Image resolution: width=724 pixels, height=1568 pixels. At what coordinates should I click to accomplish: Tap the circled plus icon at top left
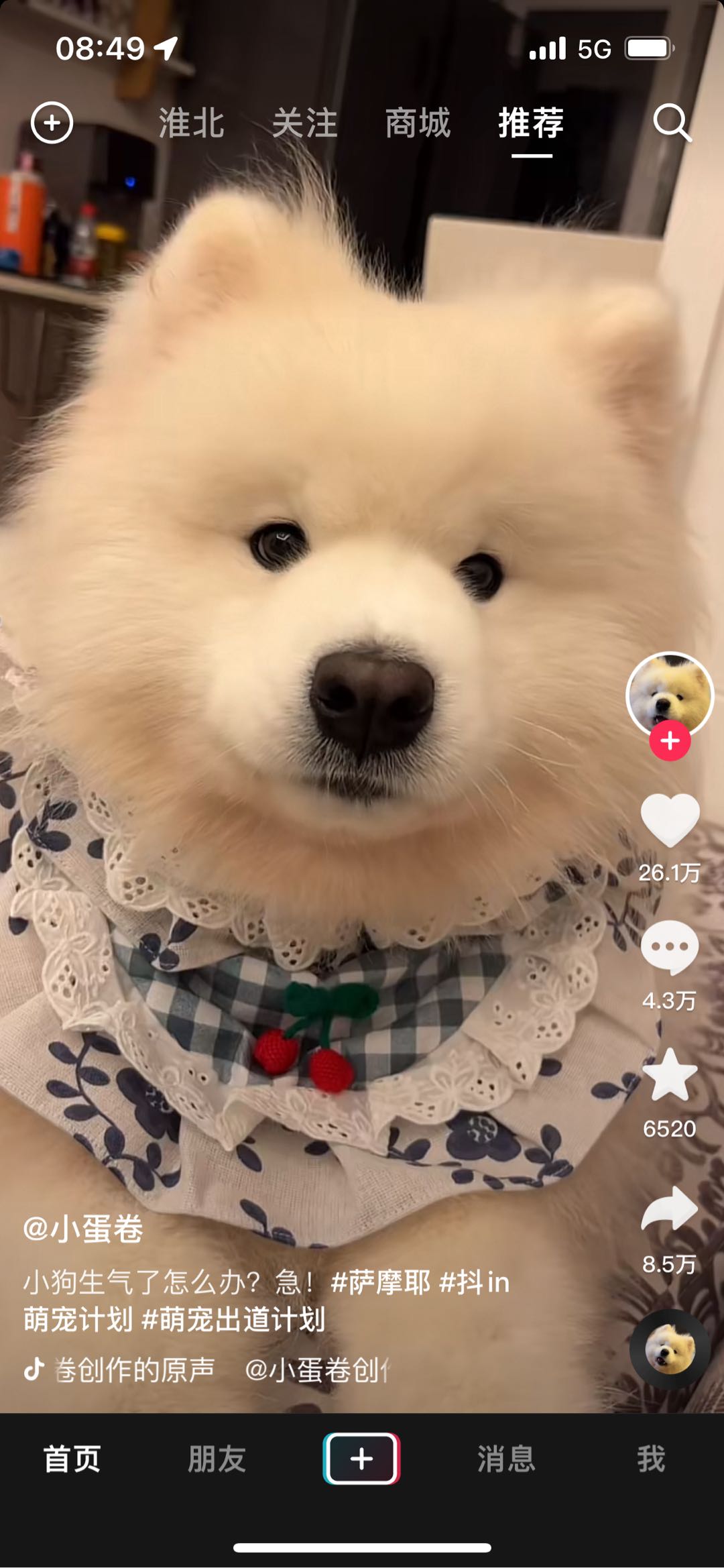tap(52, 123)
